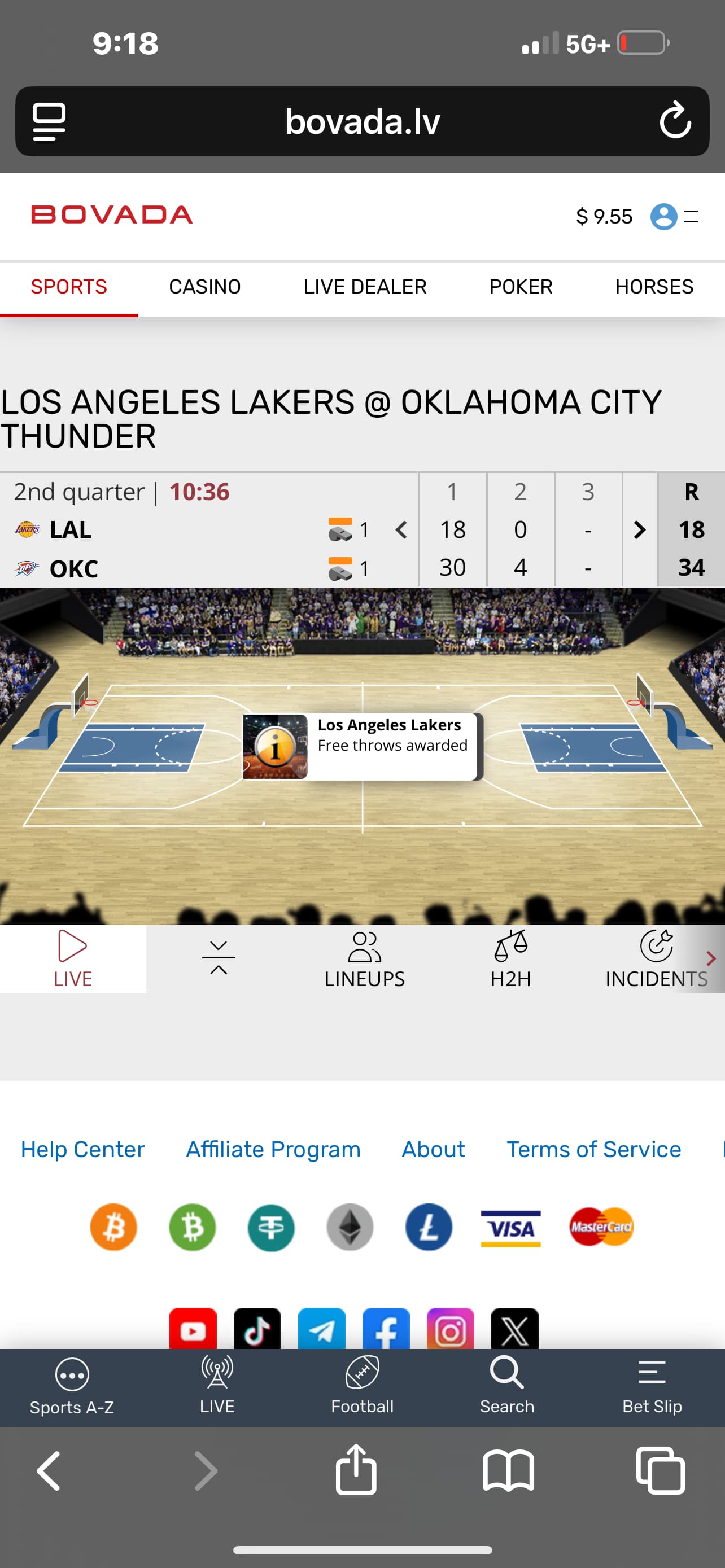Show next quarter scores with right arrow

(639, 529)
